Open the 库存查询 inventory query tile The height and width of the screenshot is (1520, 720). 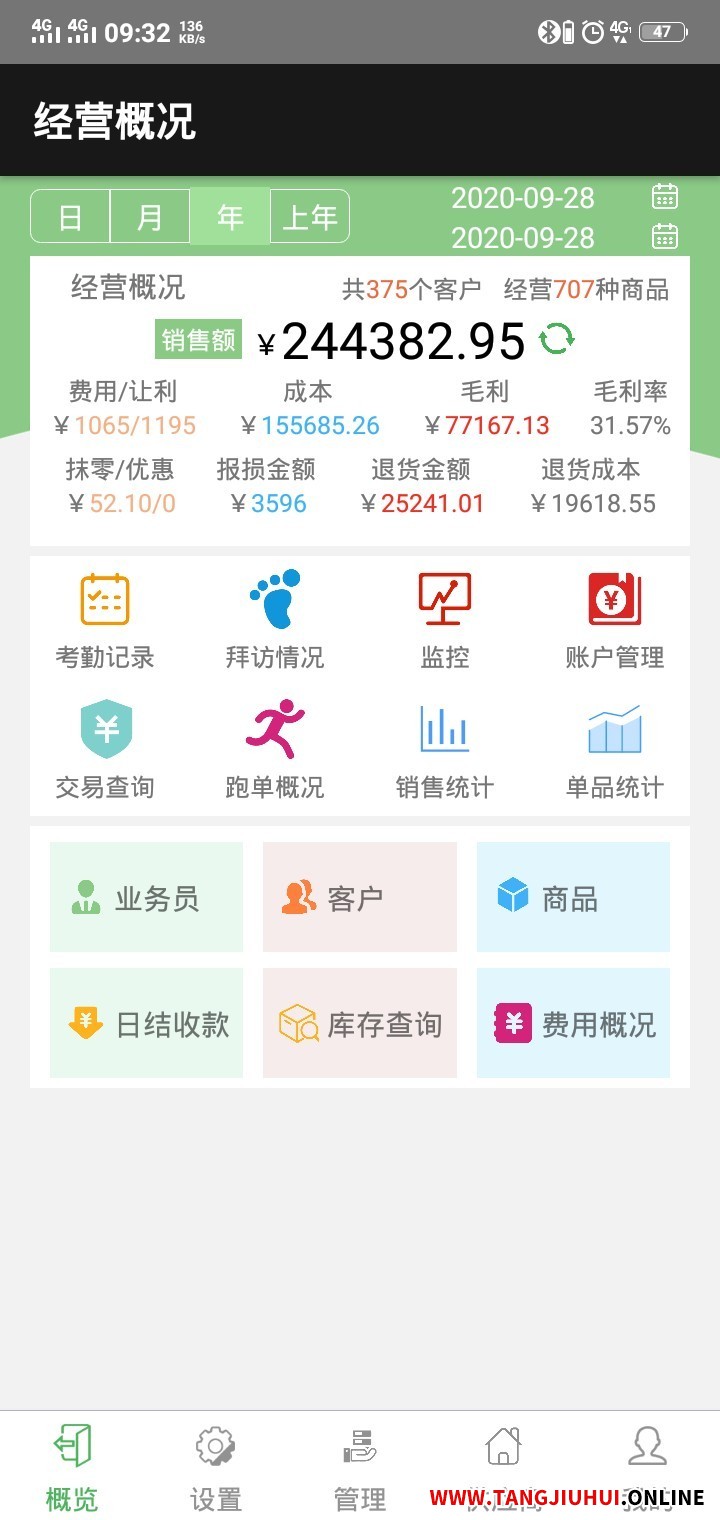pyautogui.click(x=360, y=1023)
